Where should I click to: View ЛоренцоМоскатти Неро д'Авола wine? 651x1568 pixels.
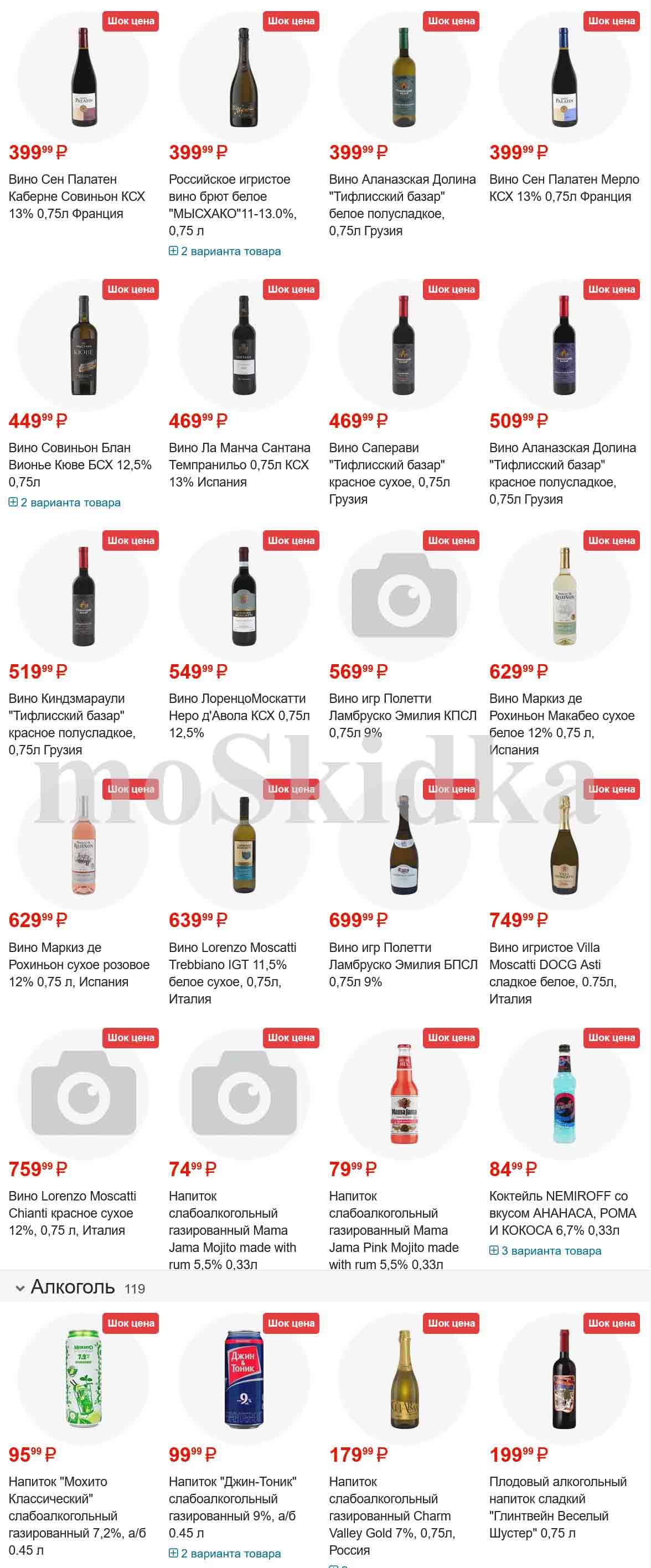(x=239, y=715)
